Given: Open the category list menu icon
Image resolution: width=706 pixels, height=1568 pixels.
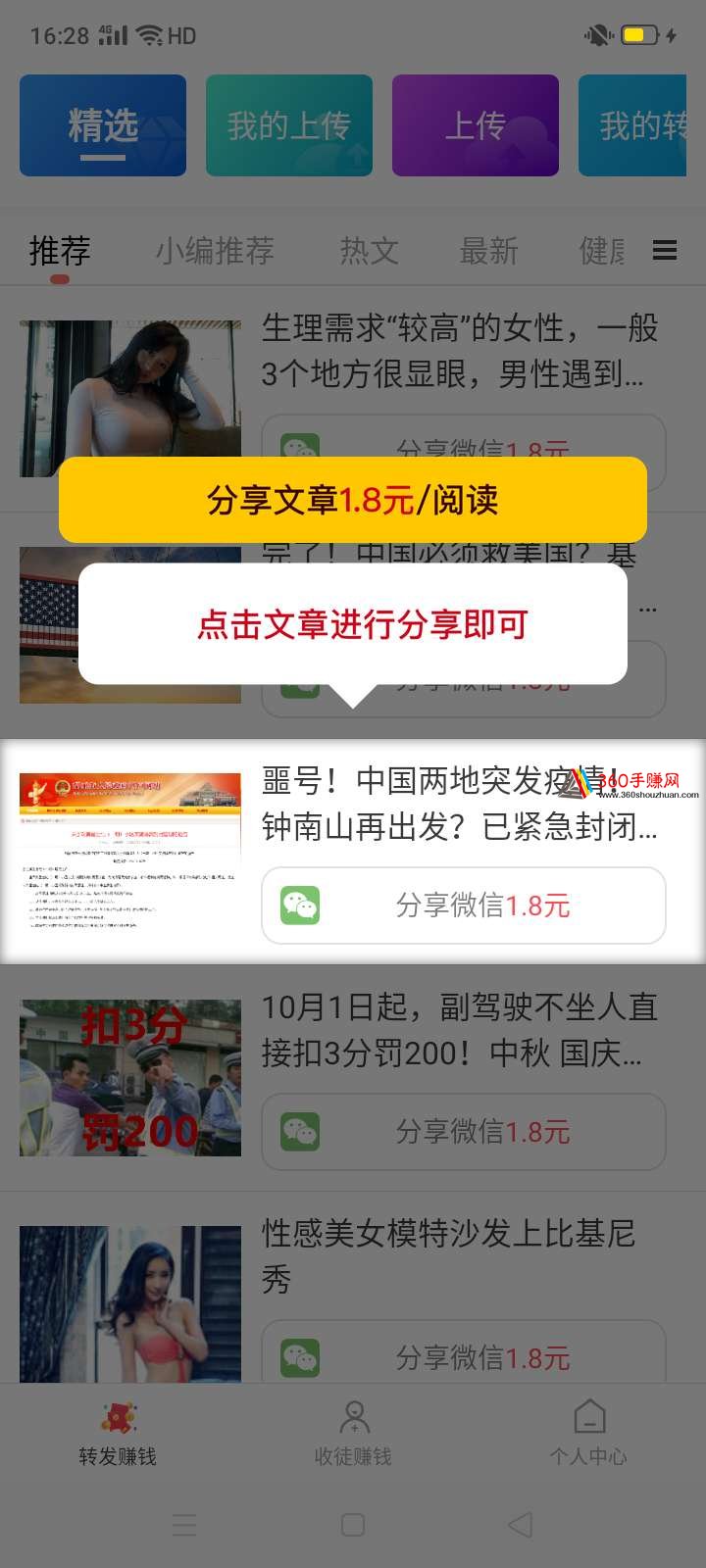Looking at the screenshot, I should [x=665, y=251].
